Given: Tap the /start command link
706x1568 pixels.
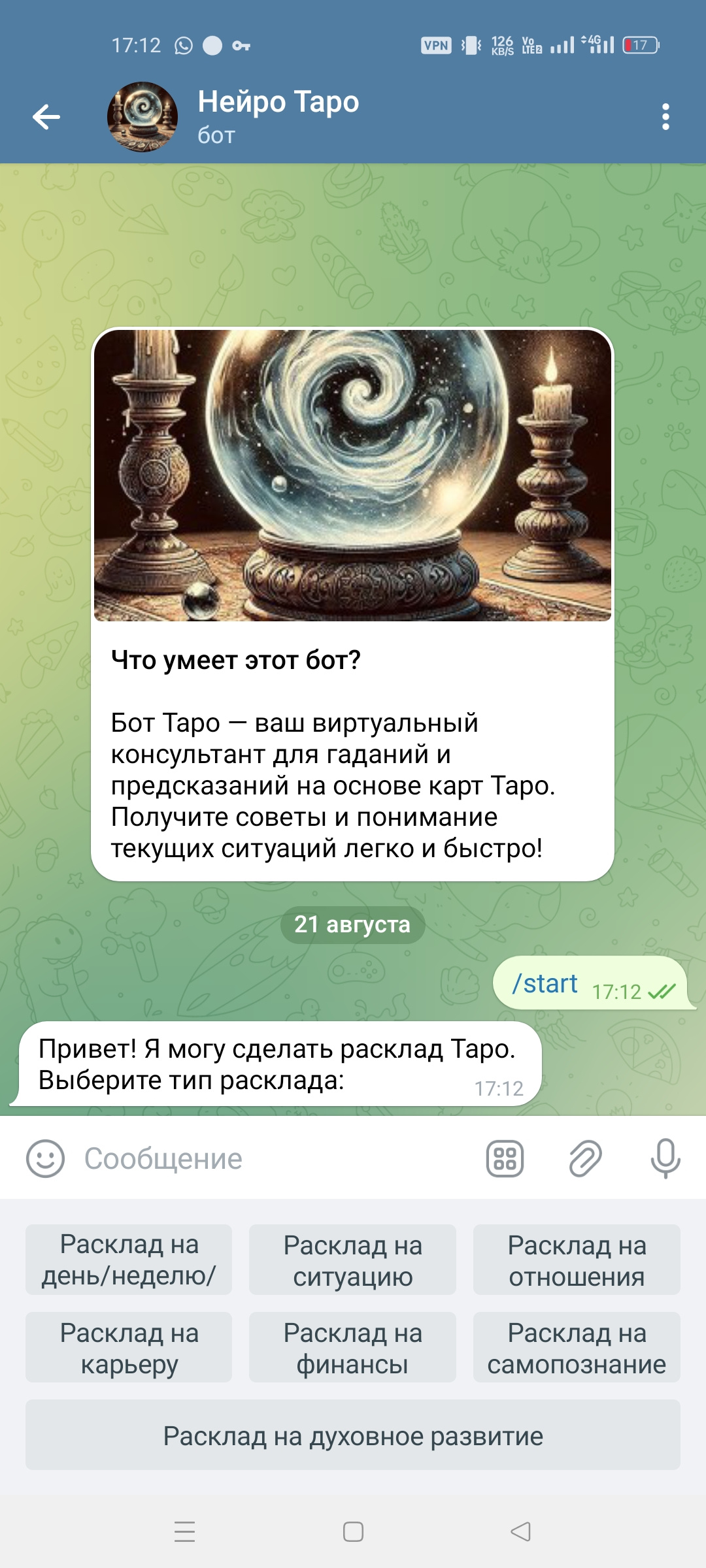Looking at the screenshot, I should click(545, 983).
